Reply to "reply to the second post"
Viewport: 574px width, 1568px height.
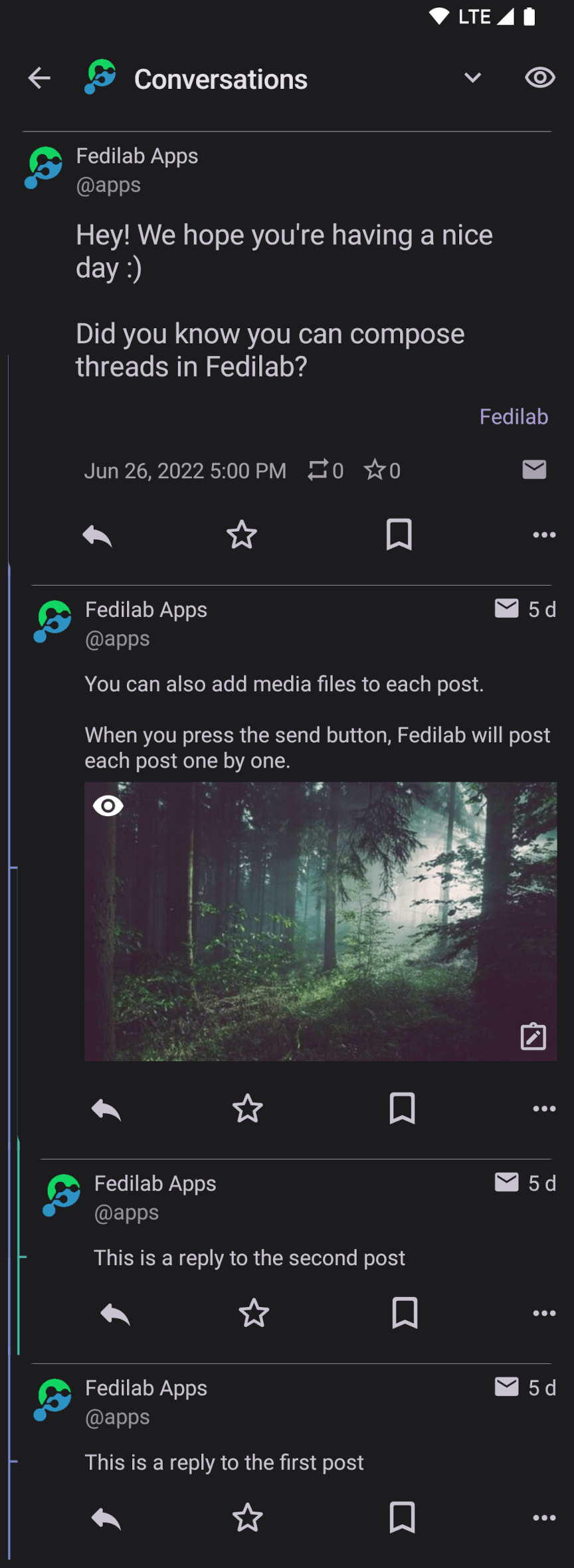click(115, 1314)
